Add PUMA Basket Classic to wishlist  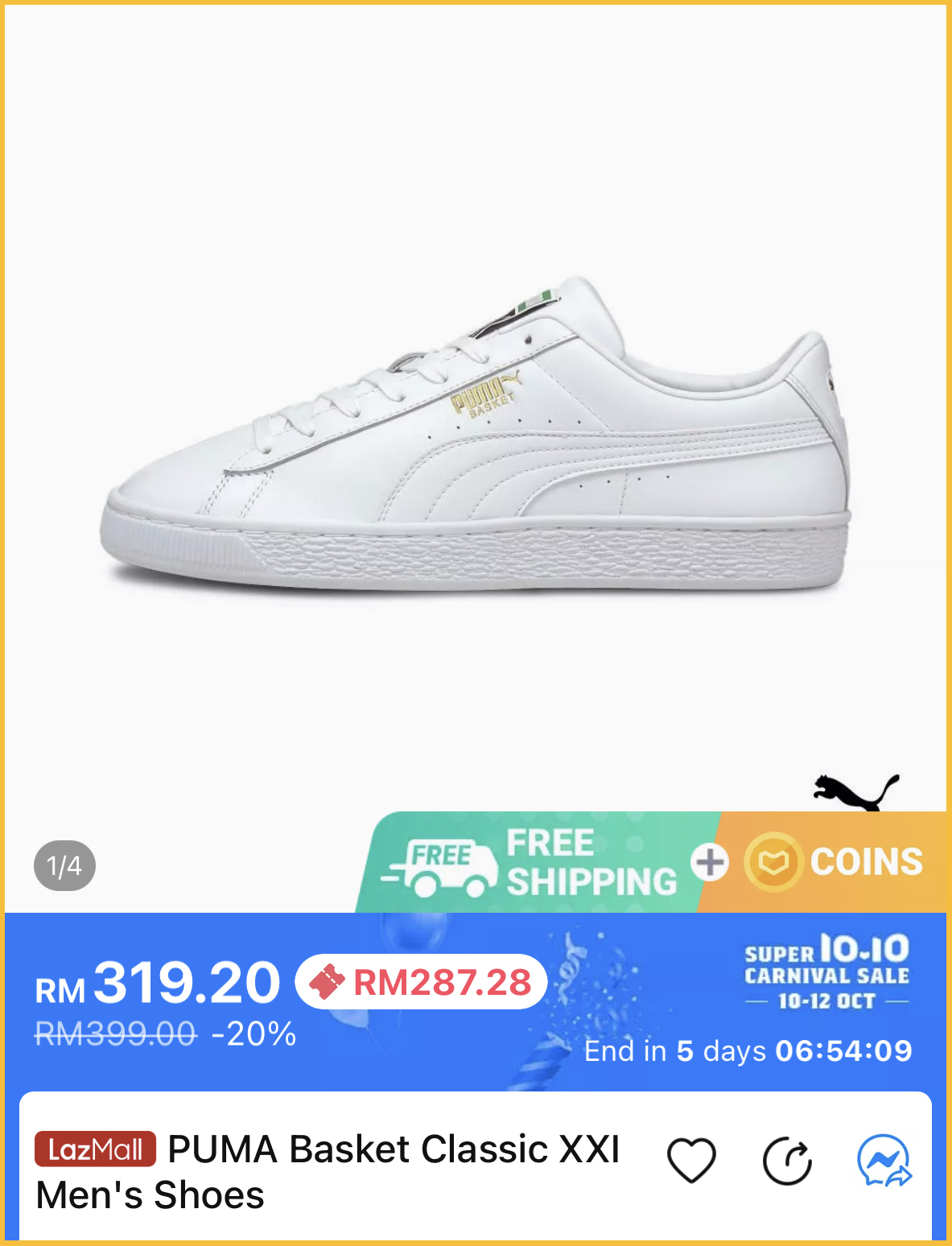click(x=691, y=1161)
